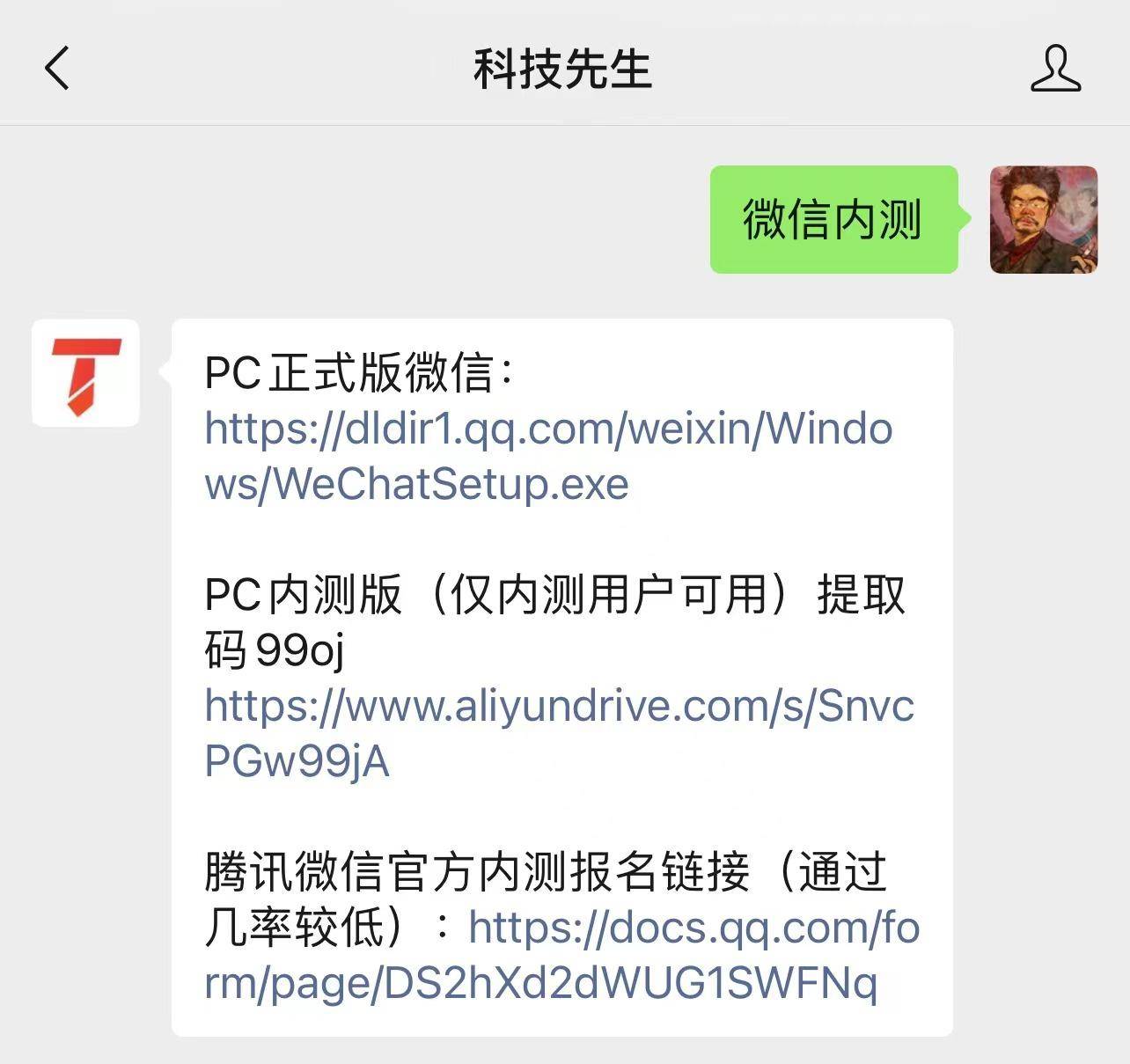Go back from 科技先生 chat

point(57,69)
